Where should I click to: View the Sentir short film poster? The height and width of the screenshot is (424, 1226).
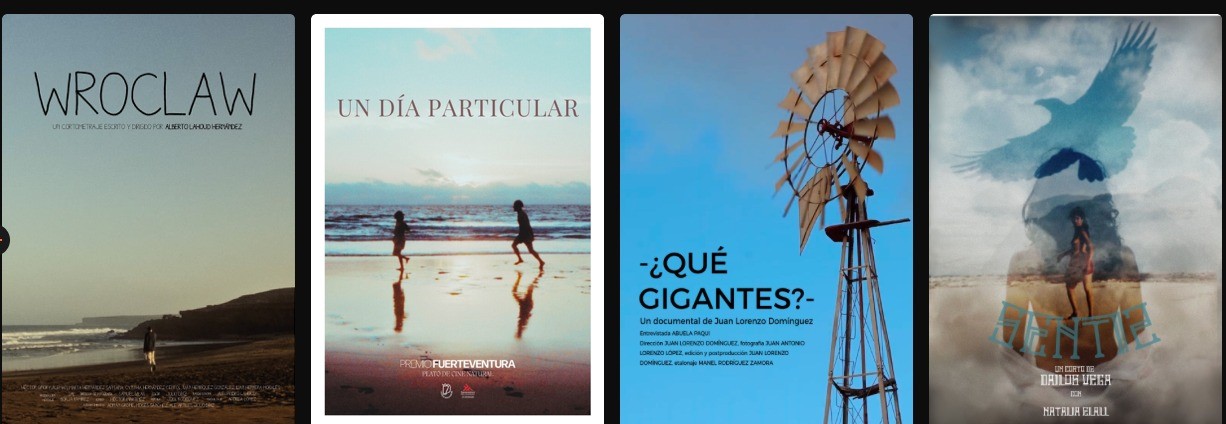[1076, 220]
